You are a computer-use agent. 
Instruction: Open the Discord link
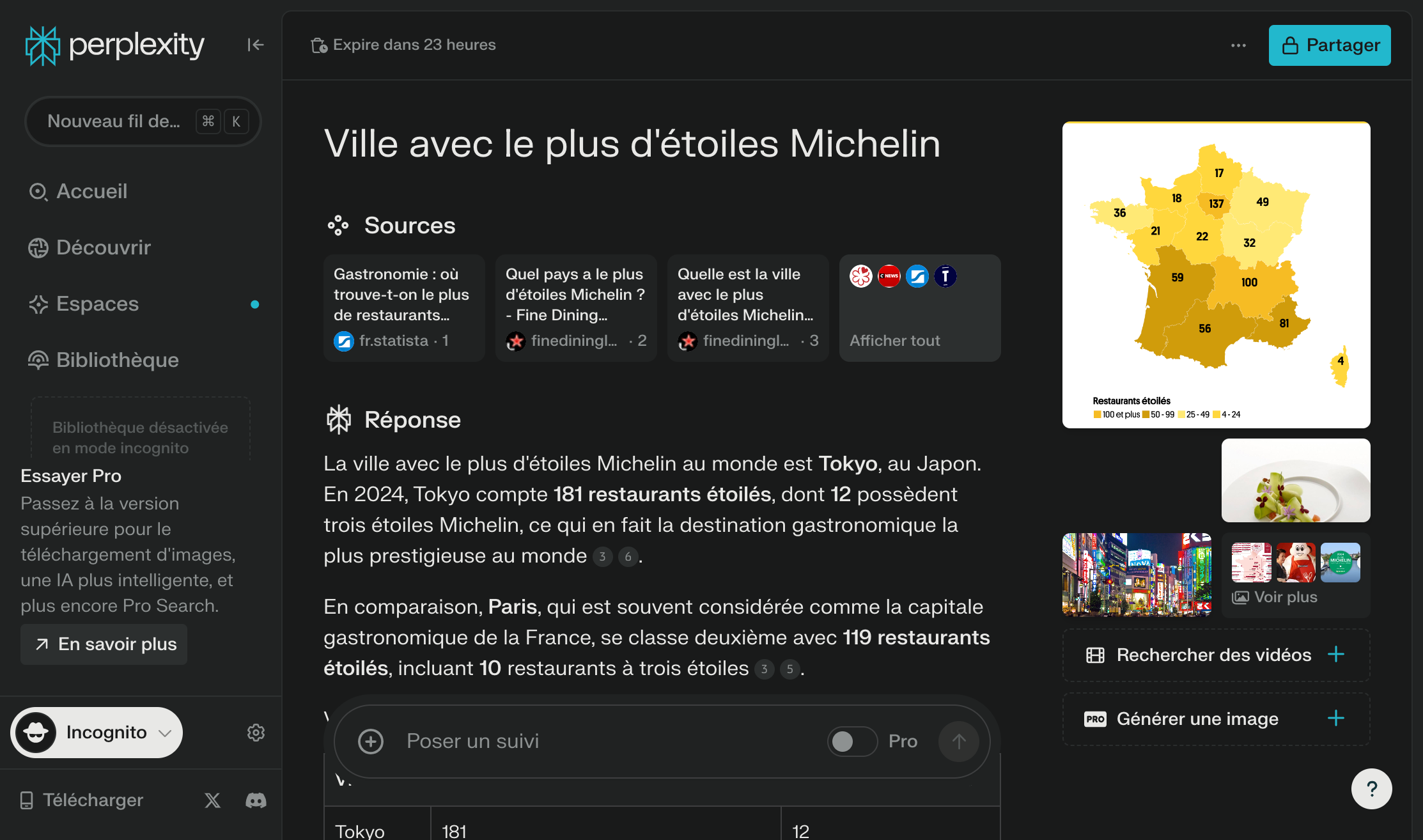(x=256, y=800)
